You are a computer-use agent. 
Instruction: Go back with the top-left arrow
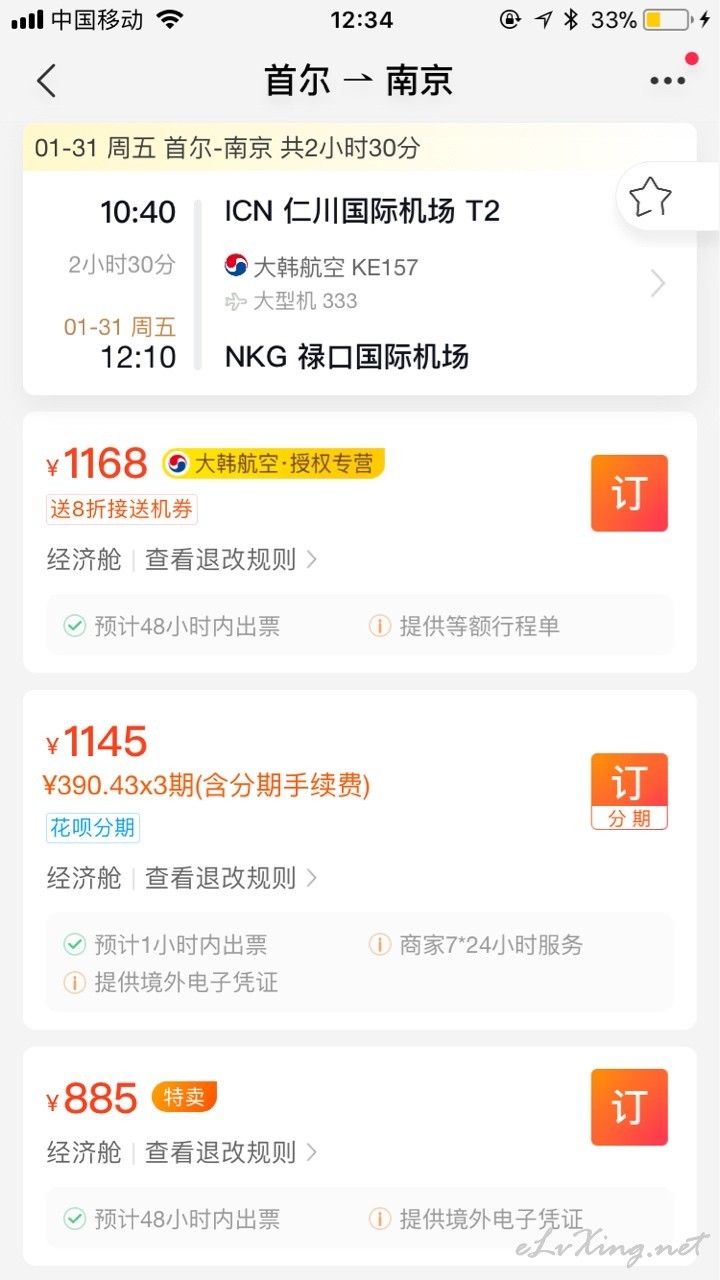click(x=46, y=81)
